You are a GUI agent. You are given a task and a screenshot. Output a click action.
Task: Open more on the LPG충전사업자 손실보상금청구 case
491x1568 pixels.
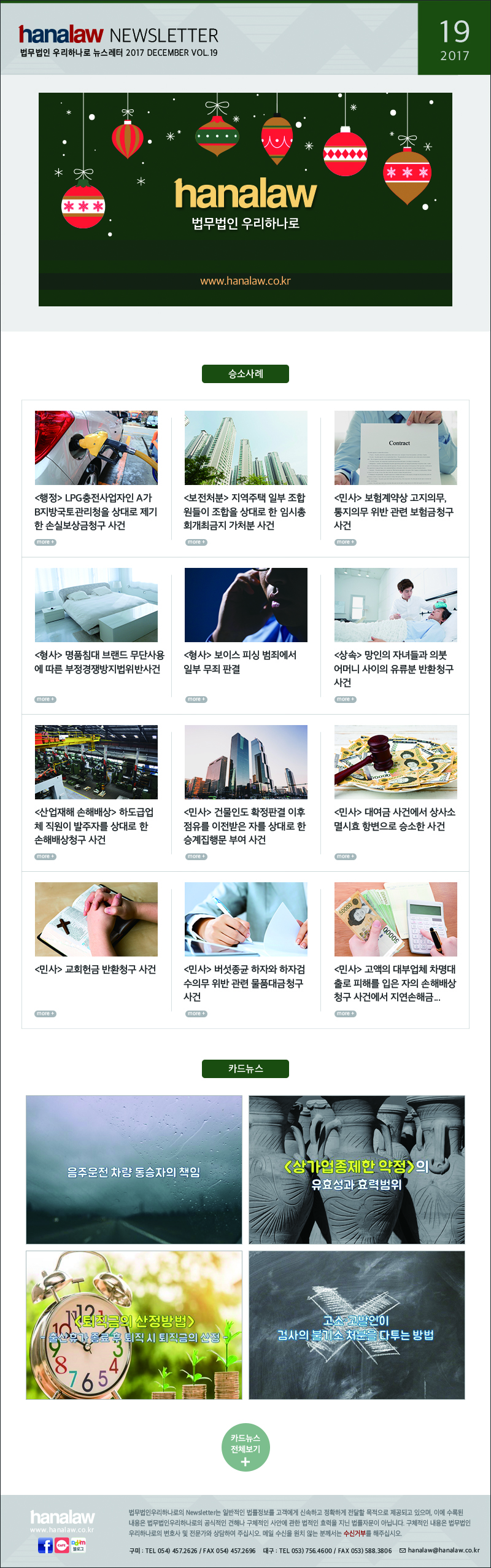click(x=45, y=542)
